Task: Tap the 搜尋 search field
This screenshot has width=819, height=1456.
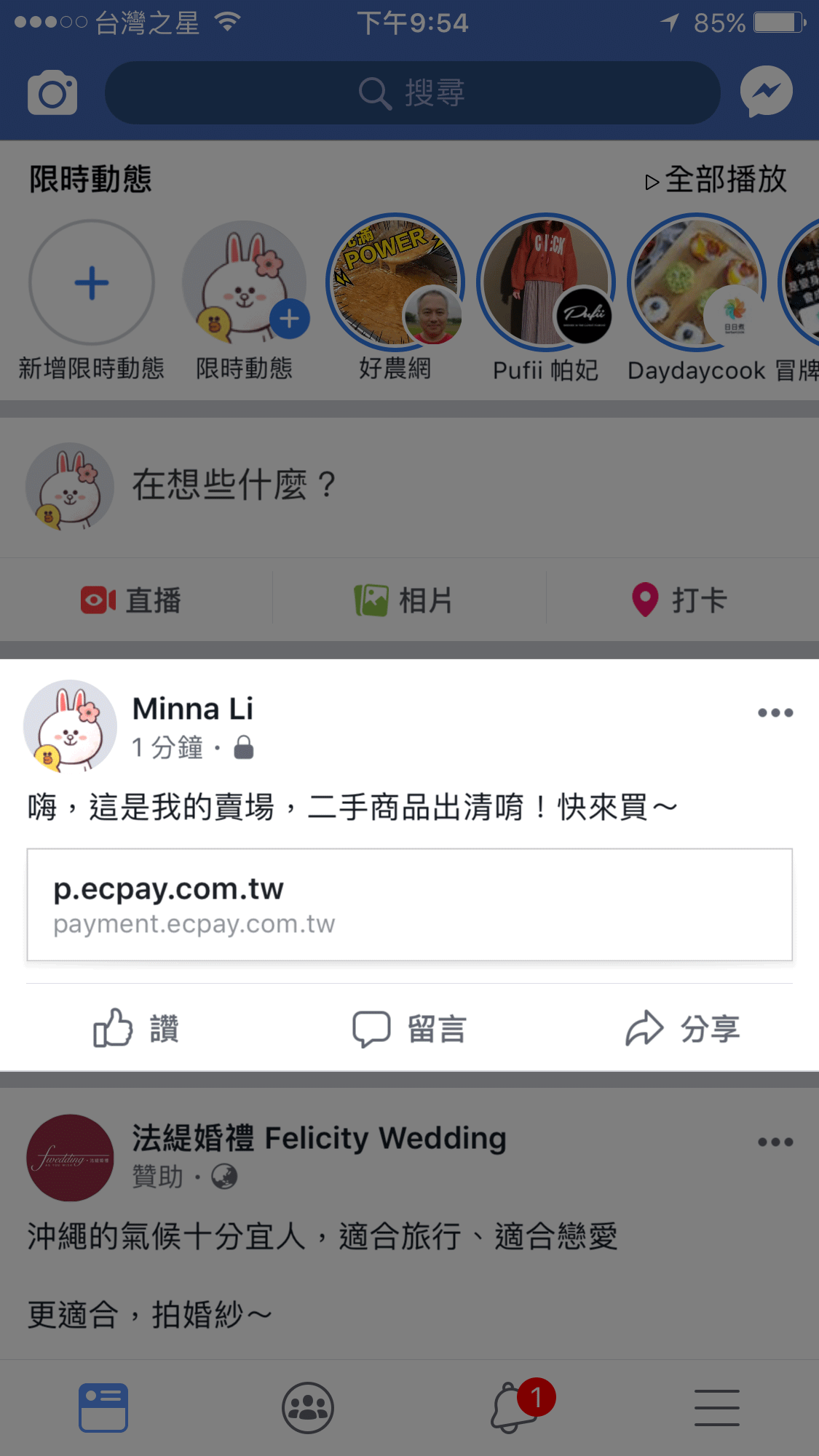Action: [x=412, y=92]
